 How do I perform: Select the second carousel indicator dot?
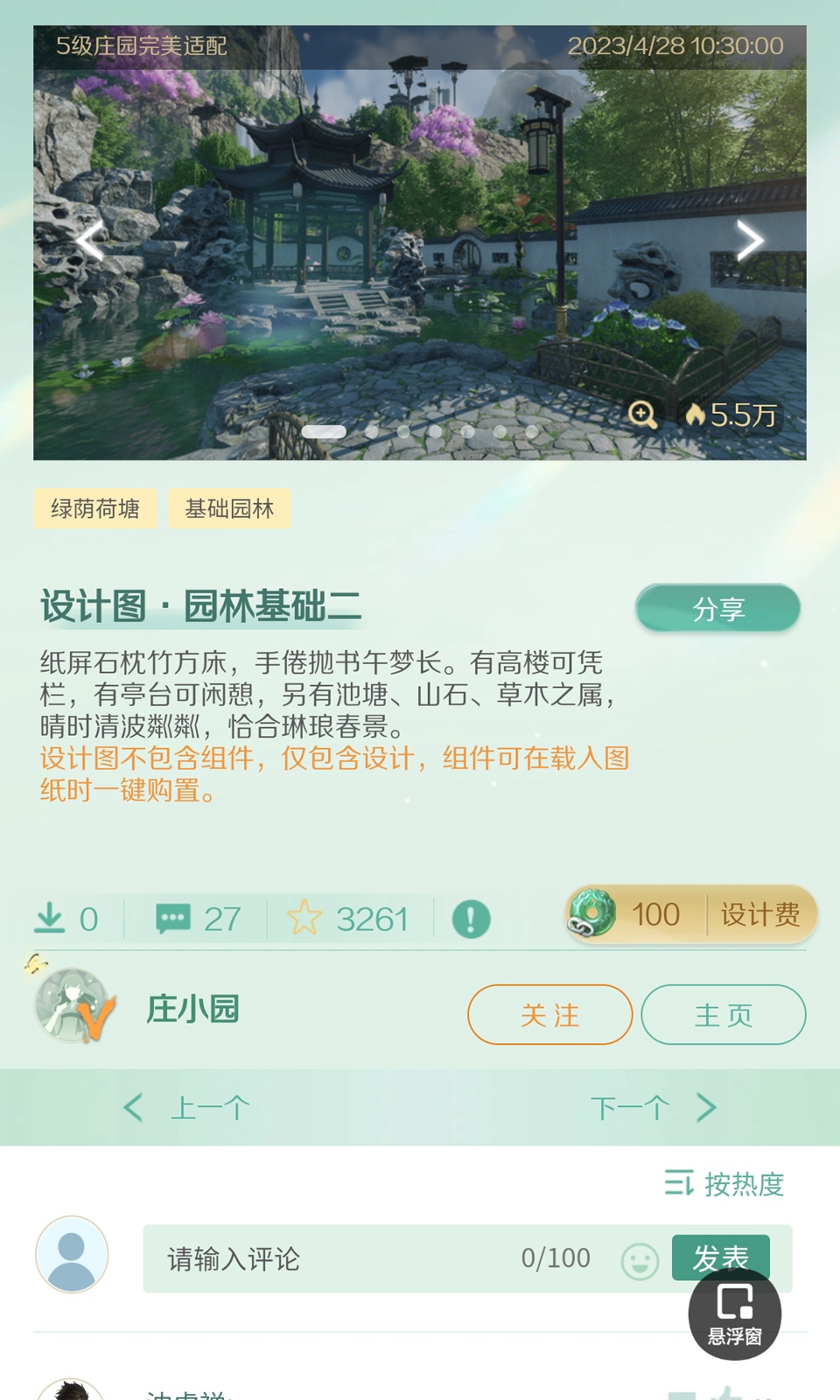pos(371,430)
